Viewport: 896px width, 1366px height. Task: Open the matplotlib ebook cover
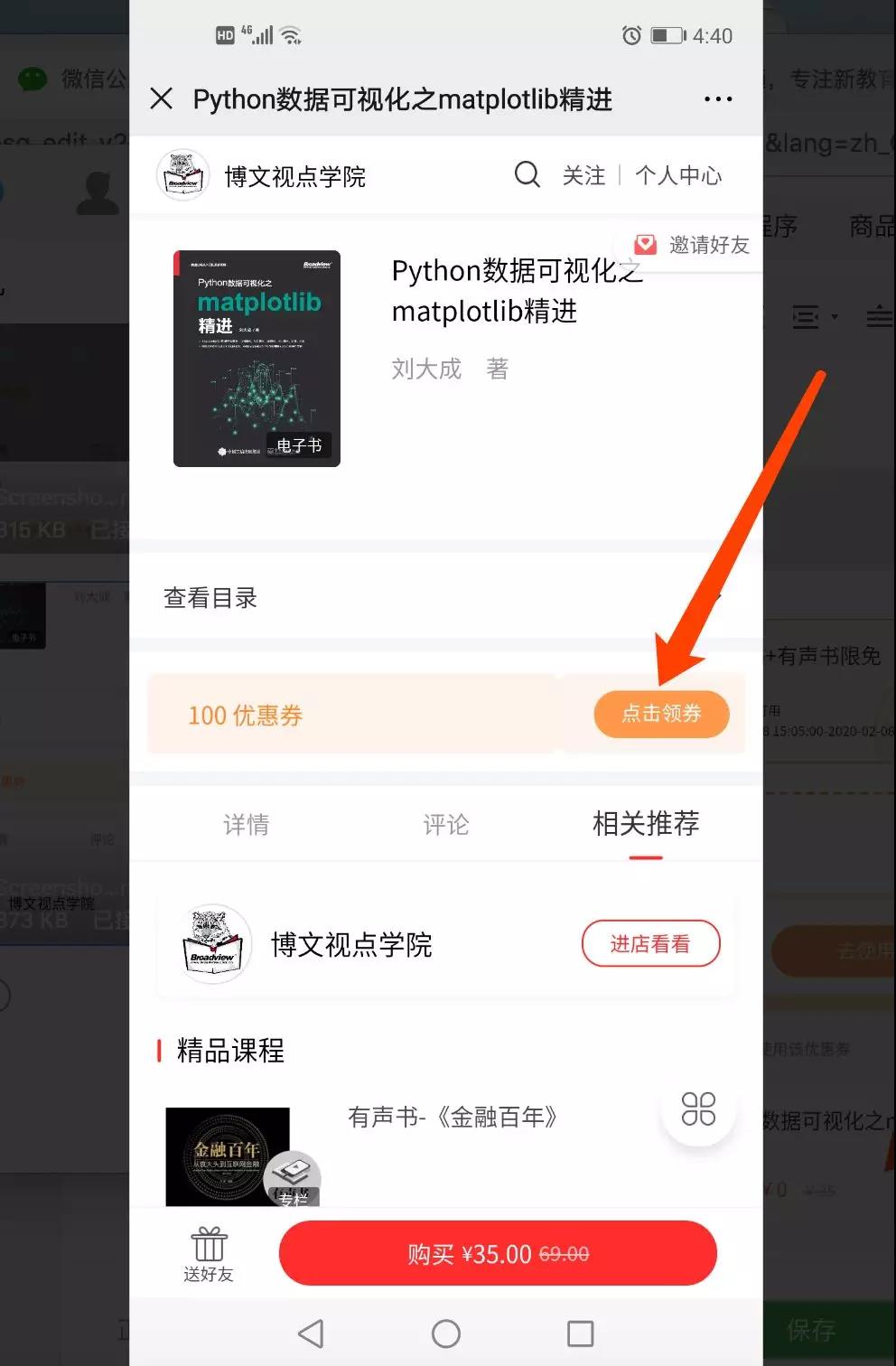(257, 359)
